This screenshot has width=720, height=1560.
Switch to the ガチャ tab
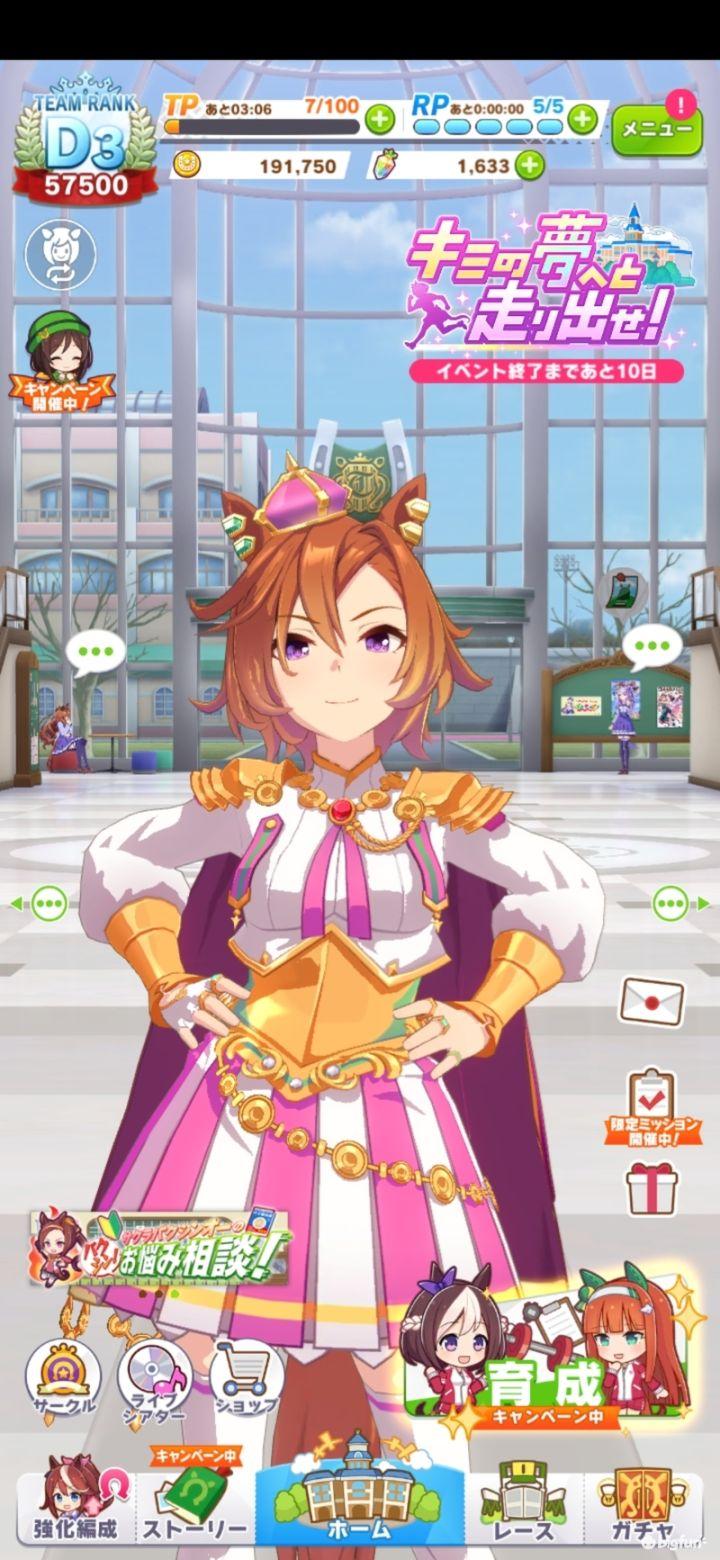pyautogui.click(x=643, y=1500)
